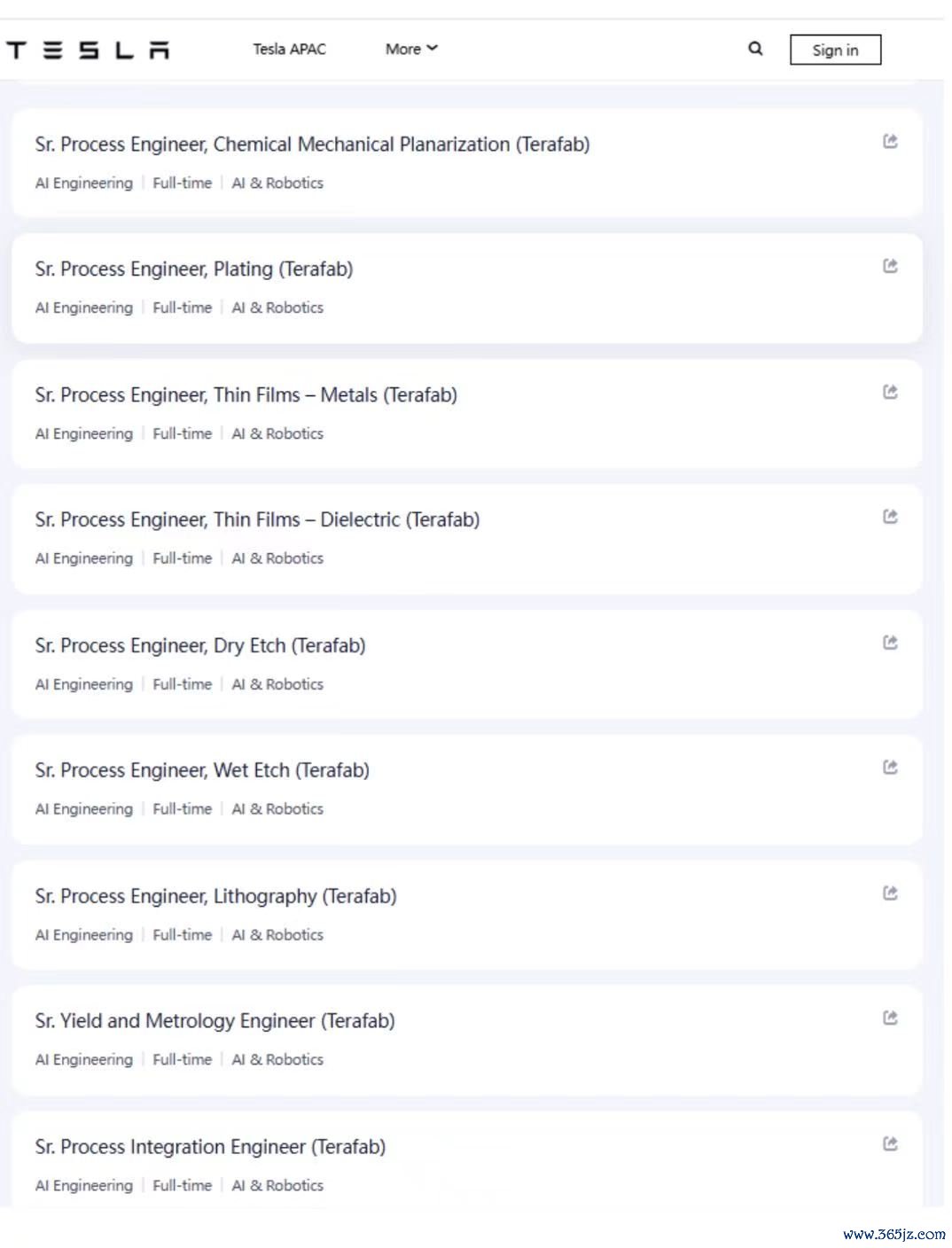Select the Lithography (Terafab) job card
Screen dimensions: 952x1248
215,897
